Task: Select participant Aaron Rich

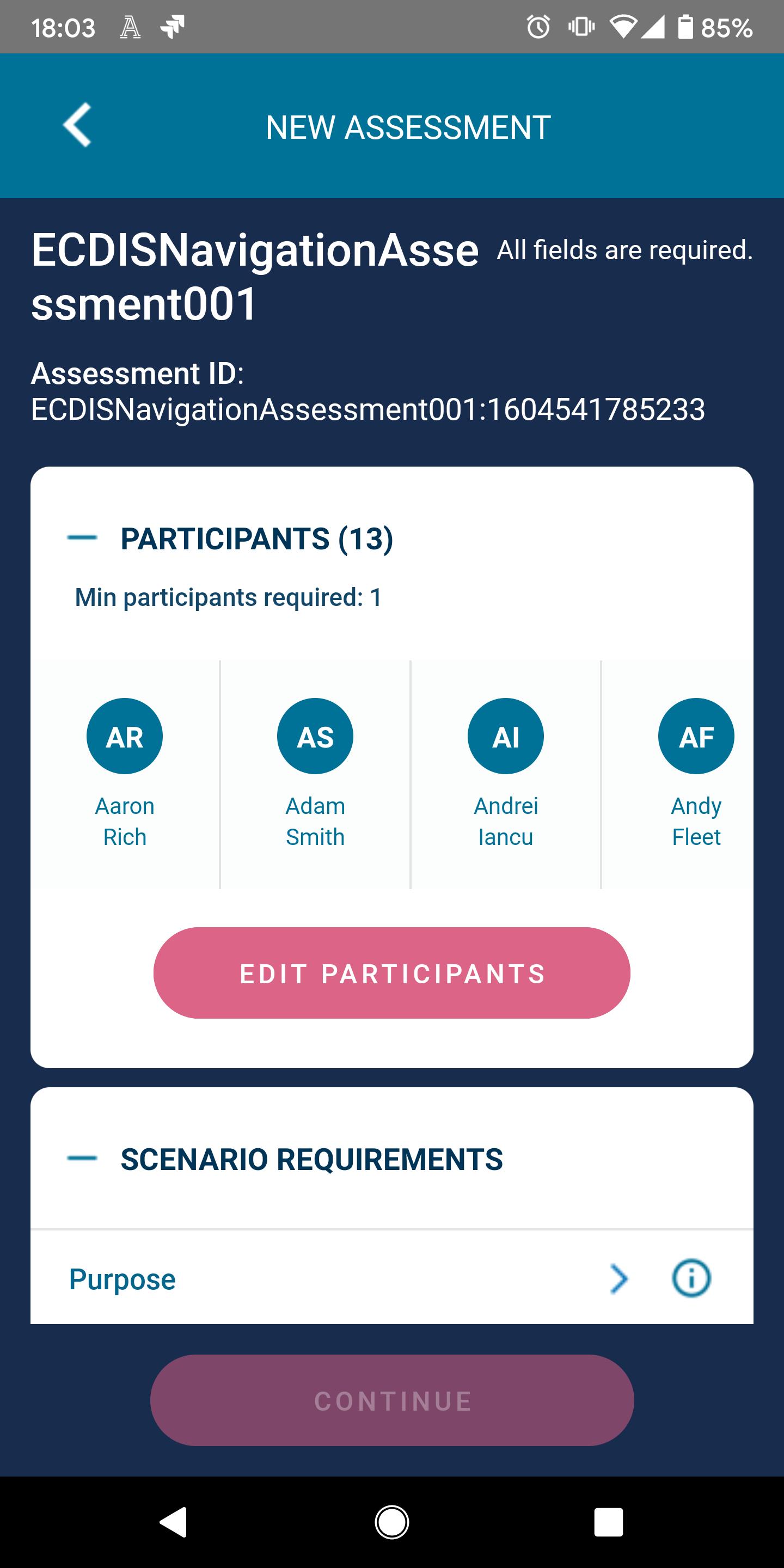Action: (x=124, y=774)
